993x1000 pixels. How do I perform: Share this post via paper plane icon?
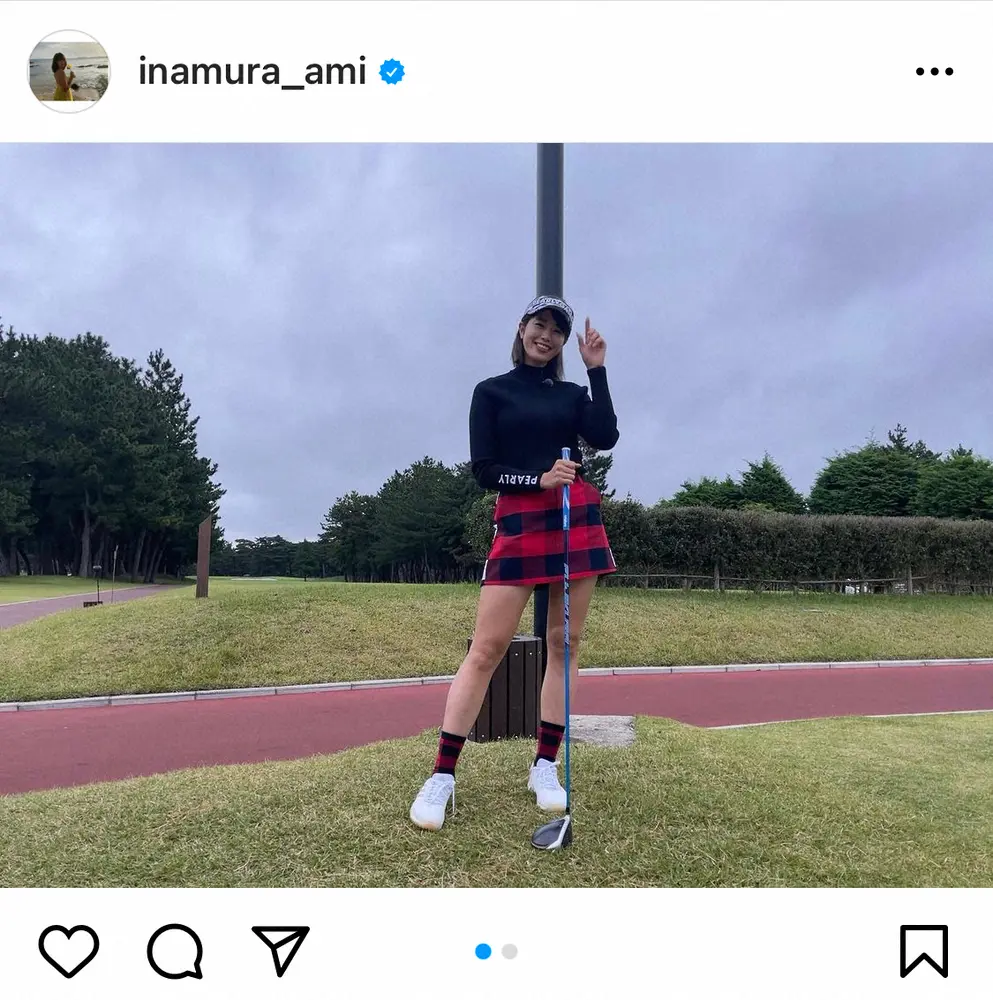(x=280, y=950)
